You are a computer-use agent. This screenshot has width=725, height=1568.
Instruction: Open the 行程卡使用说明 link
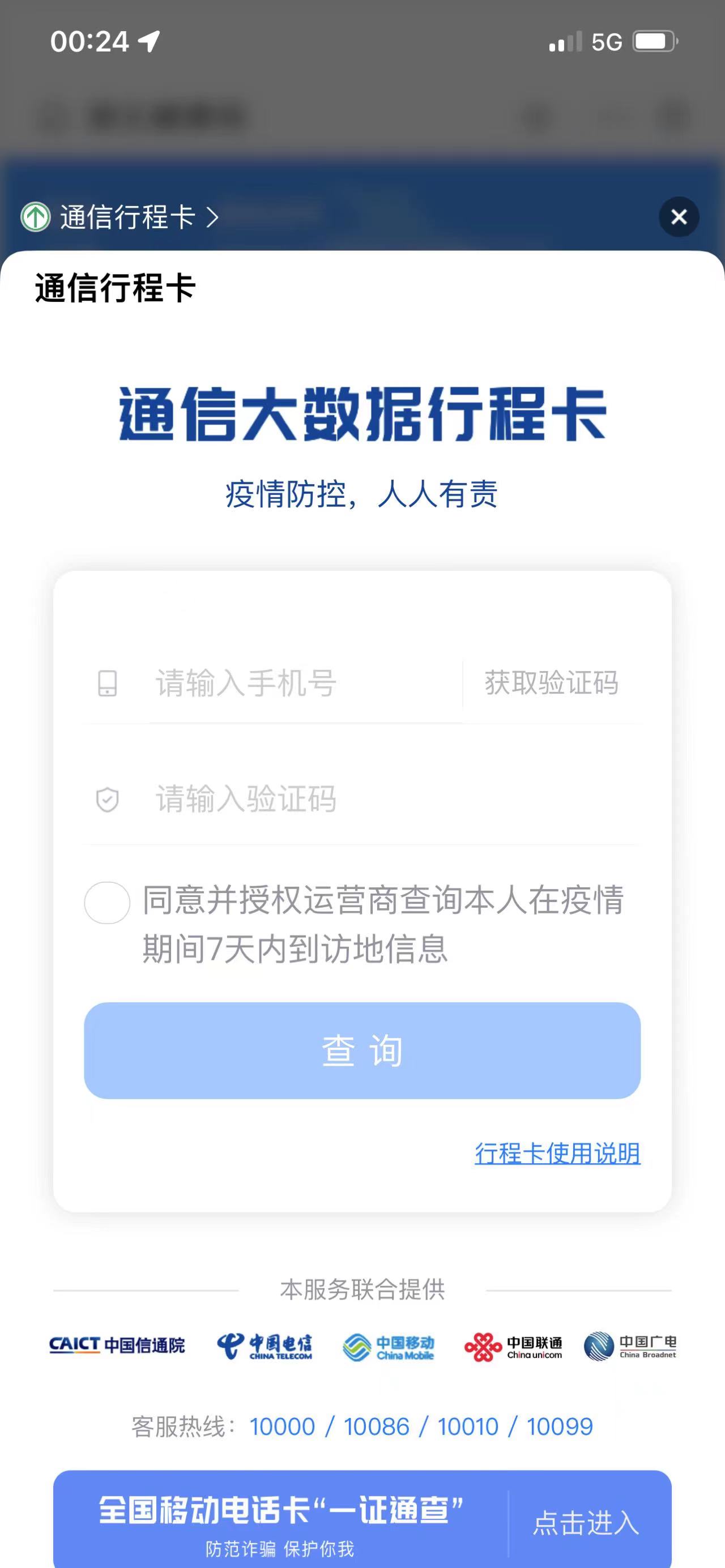(x=557, y=1153)
